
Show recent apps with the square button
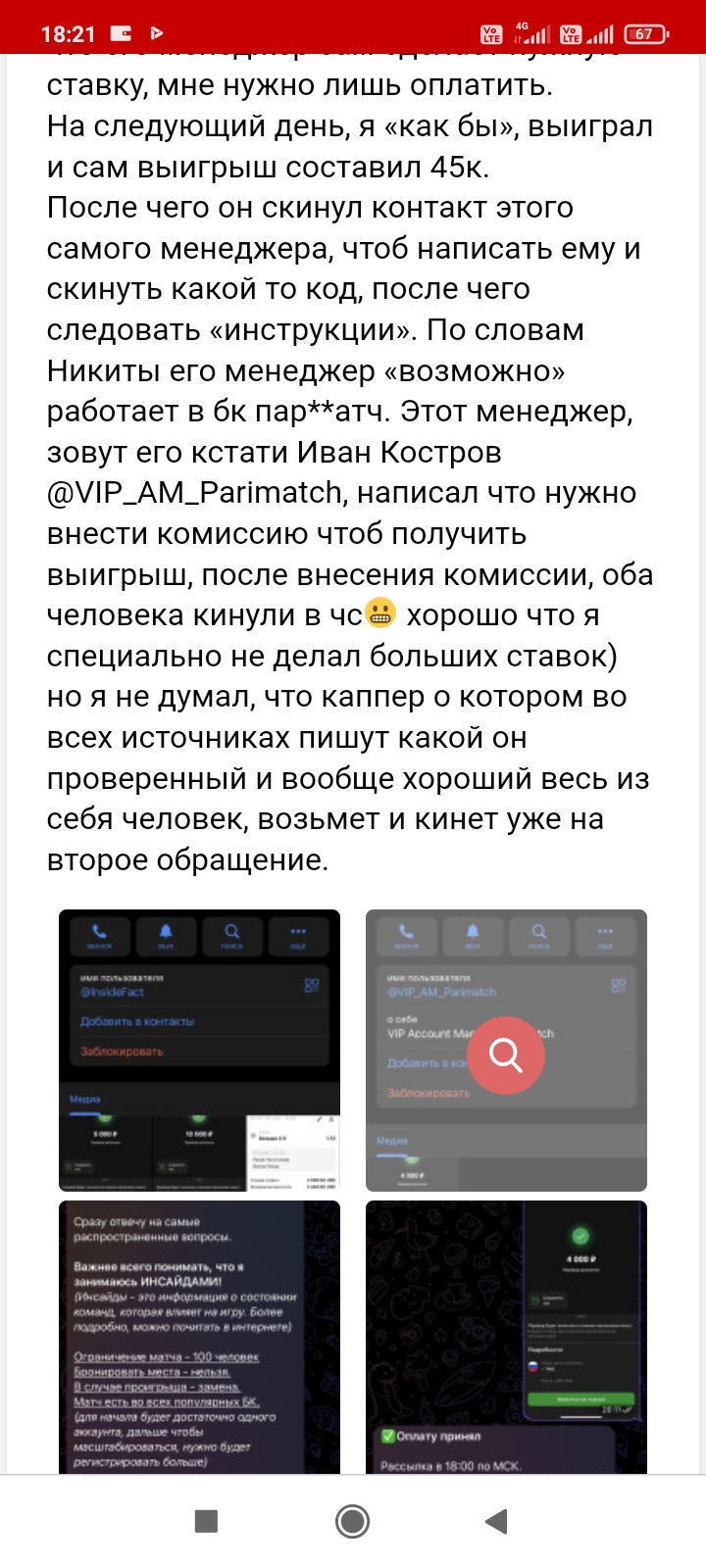point(206,1521)
